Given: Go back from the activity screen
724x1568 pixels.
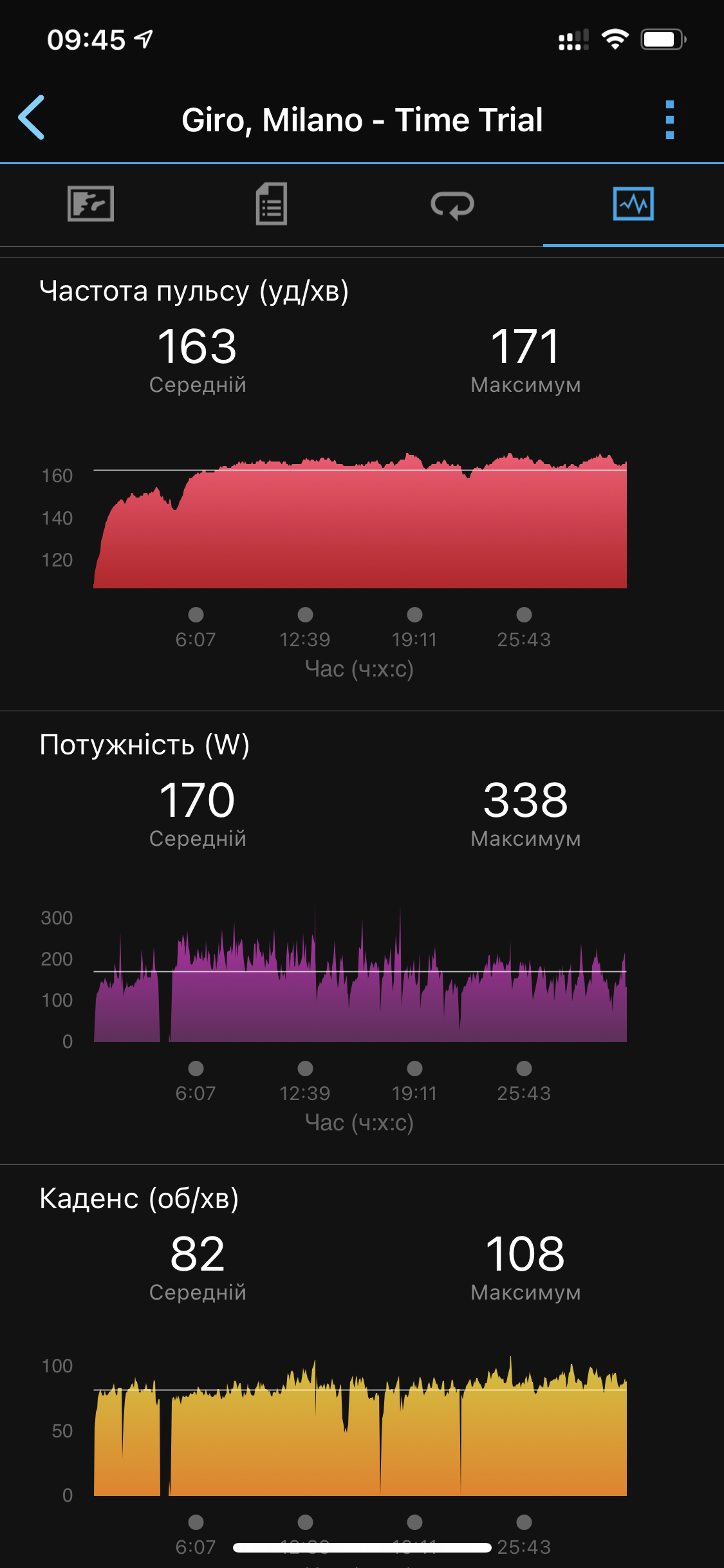Looking at the screenshot, I should tap(32, 118).
